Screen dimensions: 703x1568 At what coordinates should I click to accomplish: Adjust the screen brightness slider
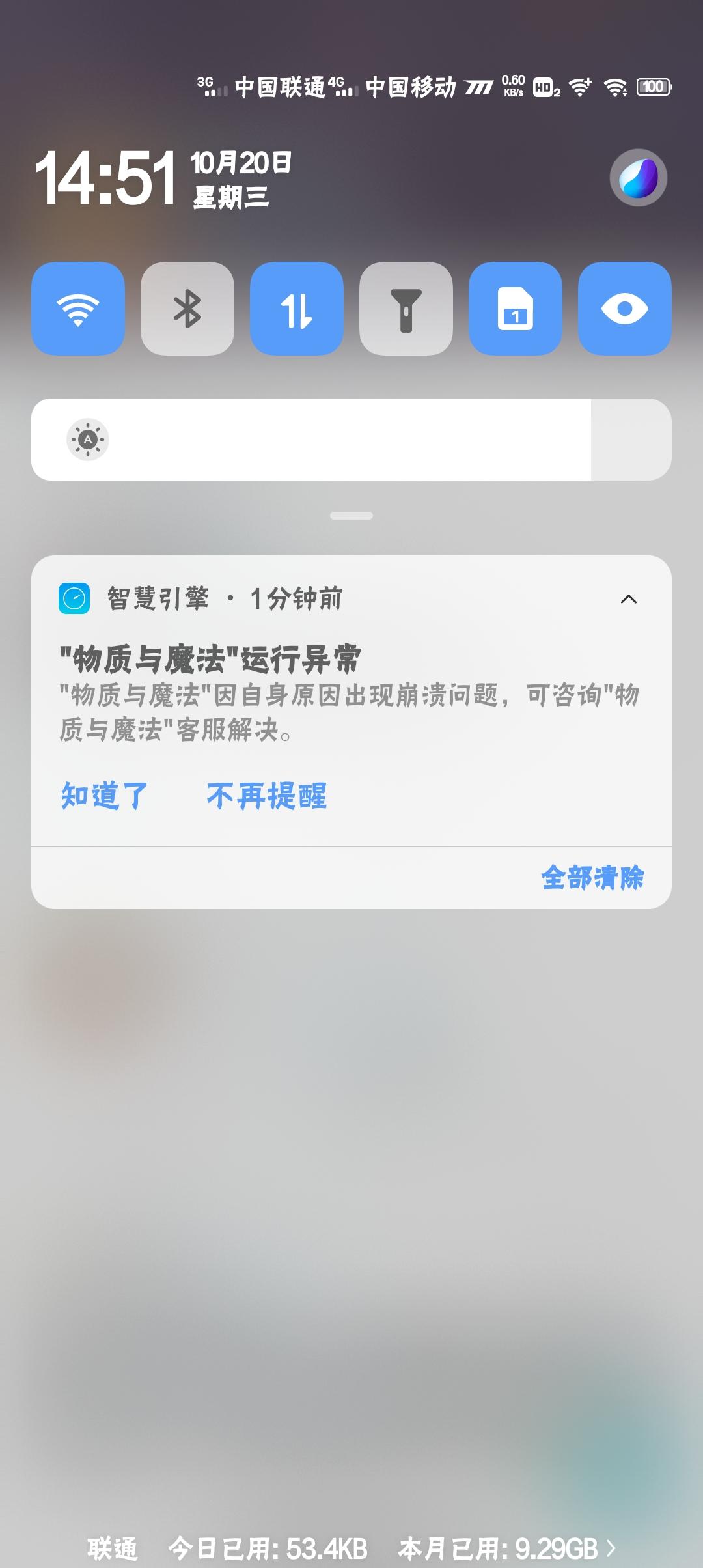[x=351, y=440]
